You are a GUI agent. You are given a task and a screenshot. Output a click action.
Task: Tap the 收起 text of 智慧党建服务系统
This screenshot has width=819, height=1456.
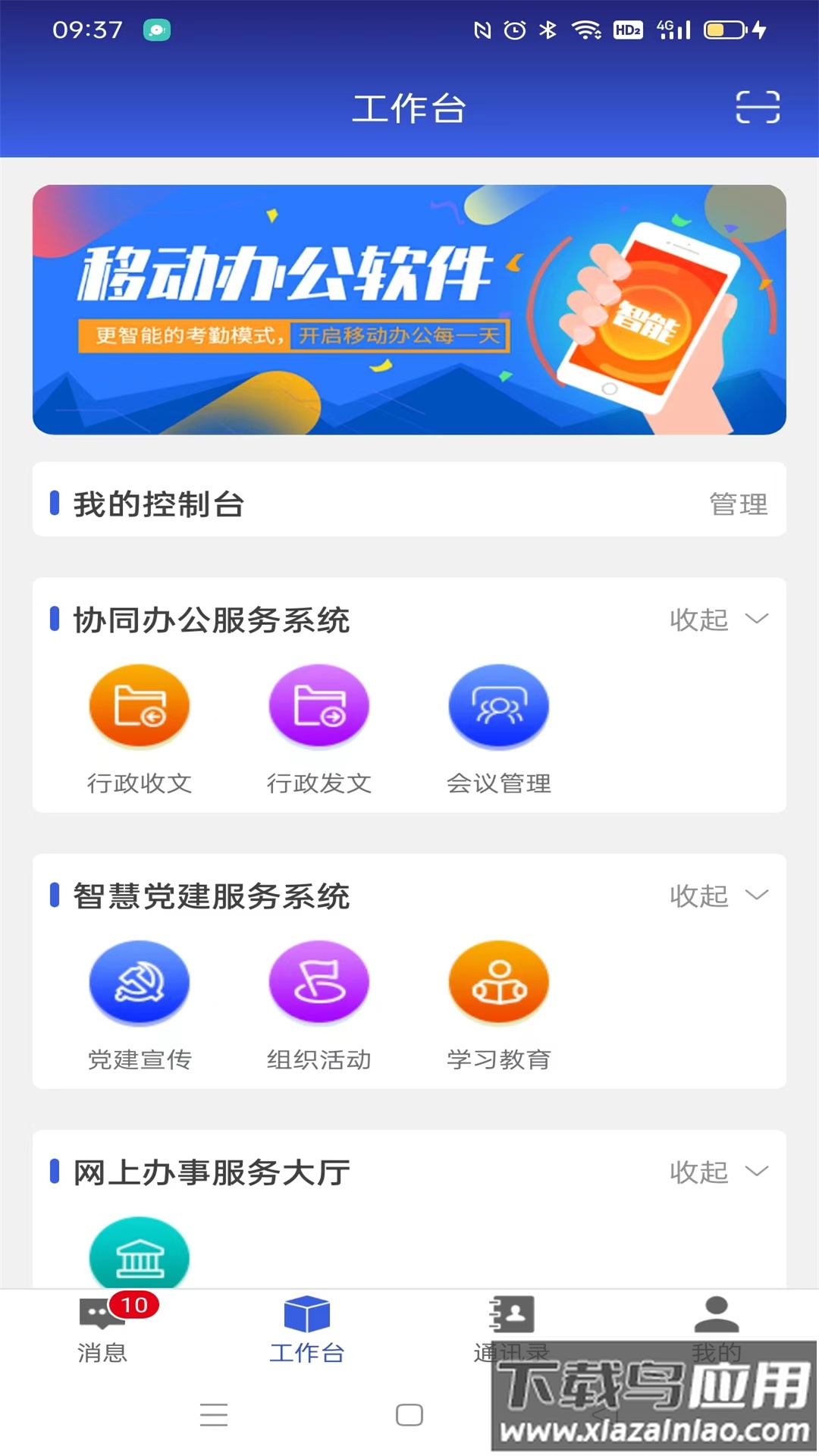[x=698, y=896]
